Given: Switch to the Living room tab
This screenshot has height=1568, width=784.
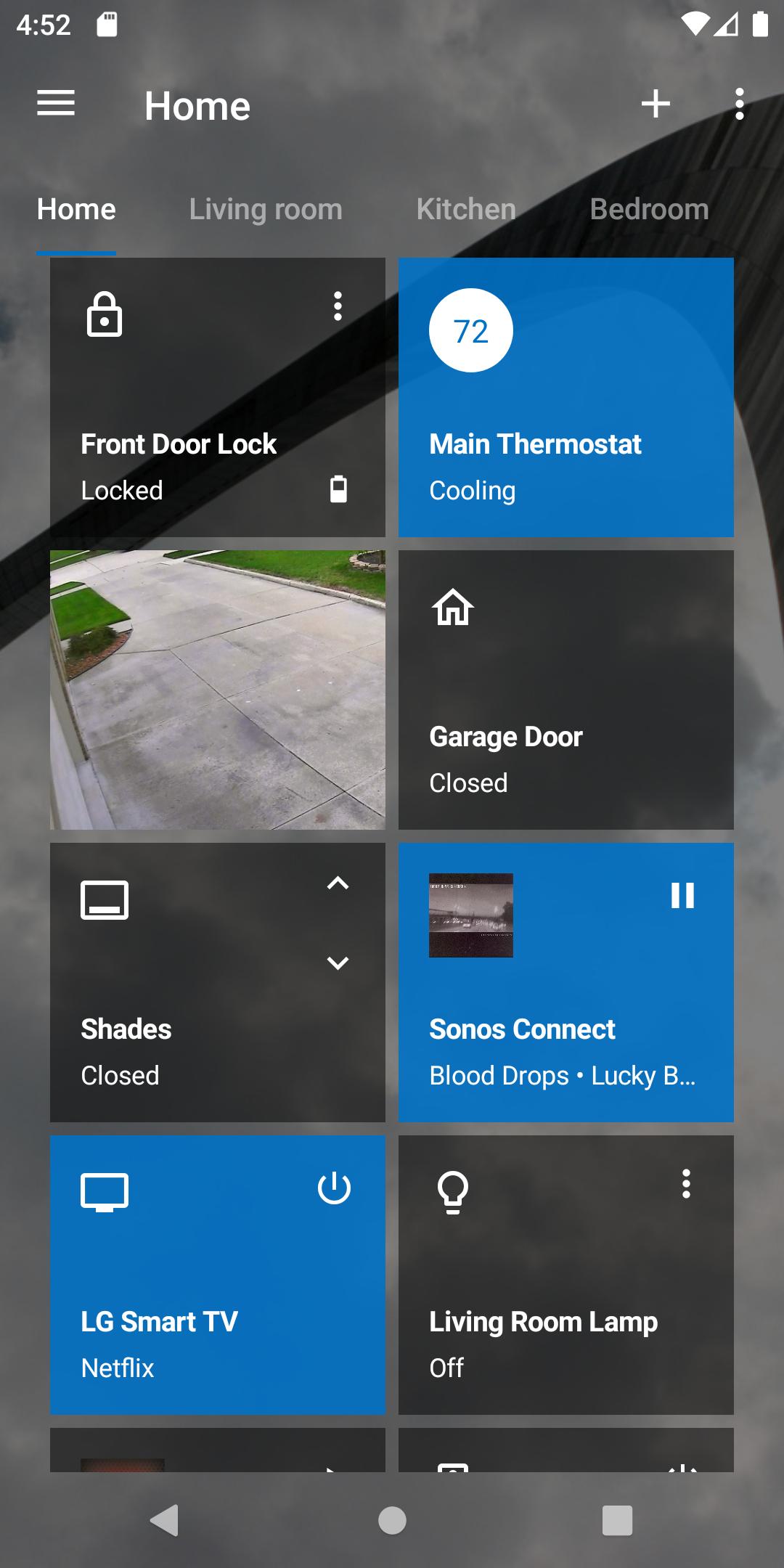Looking at the screenshot, I should point(265,209).
